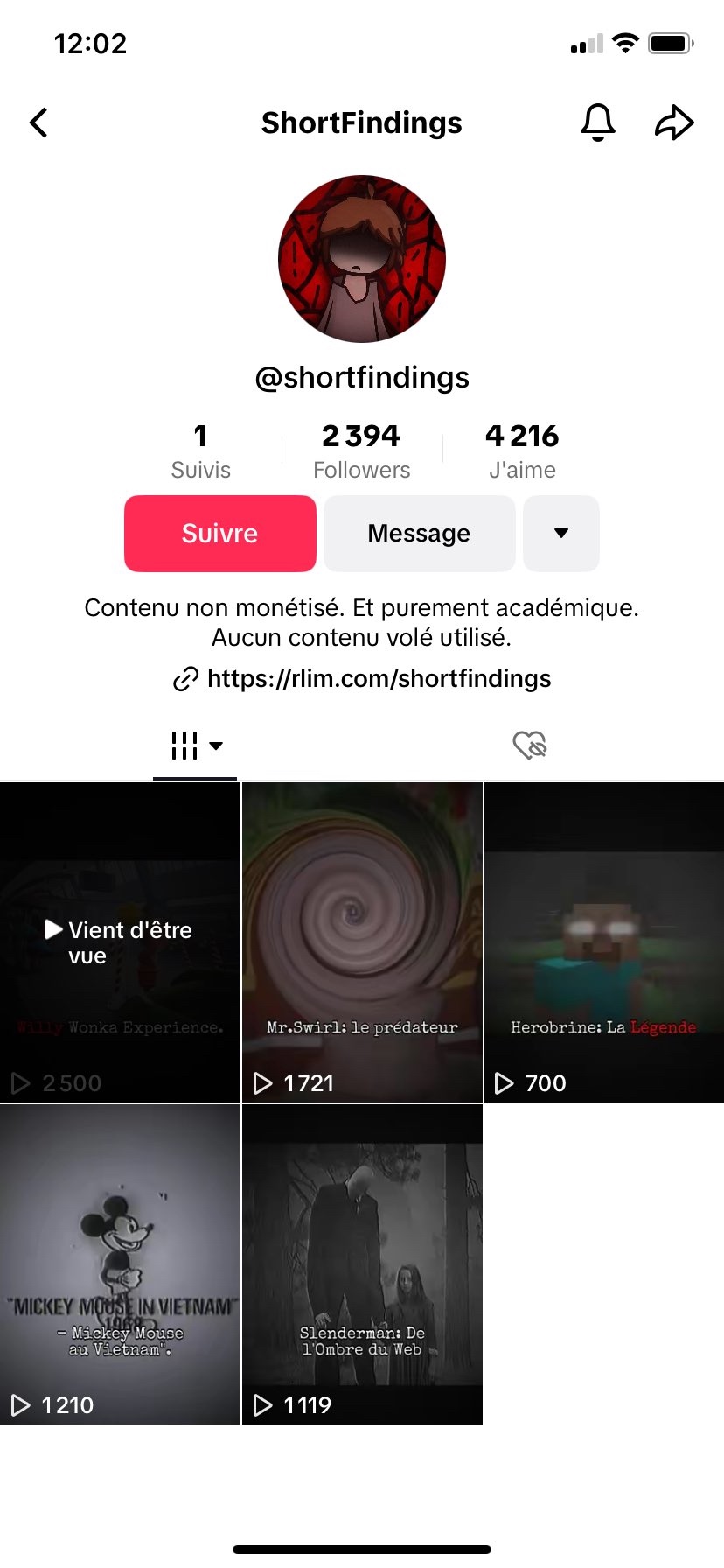
Task: Open the profile picture
Action: (362, 259)
